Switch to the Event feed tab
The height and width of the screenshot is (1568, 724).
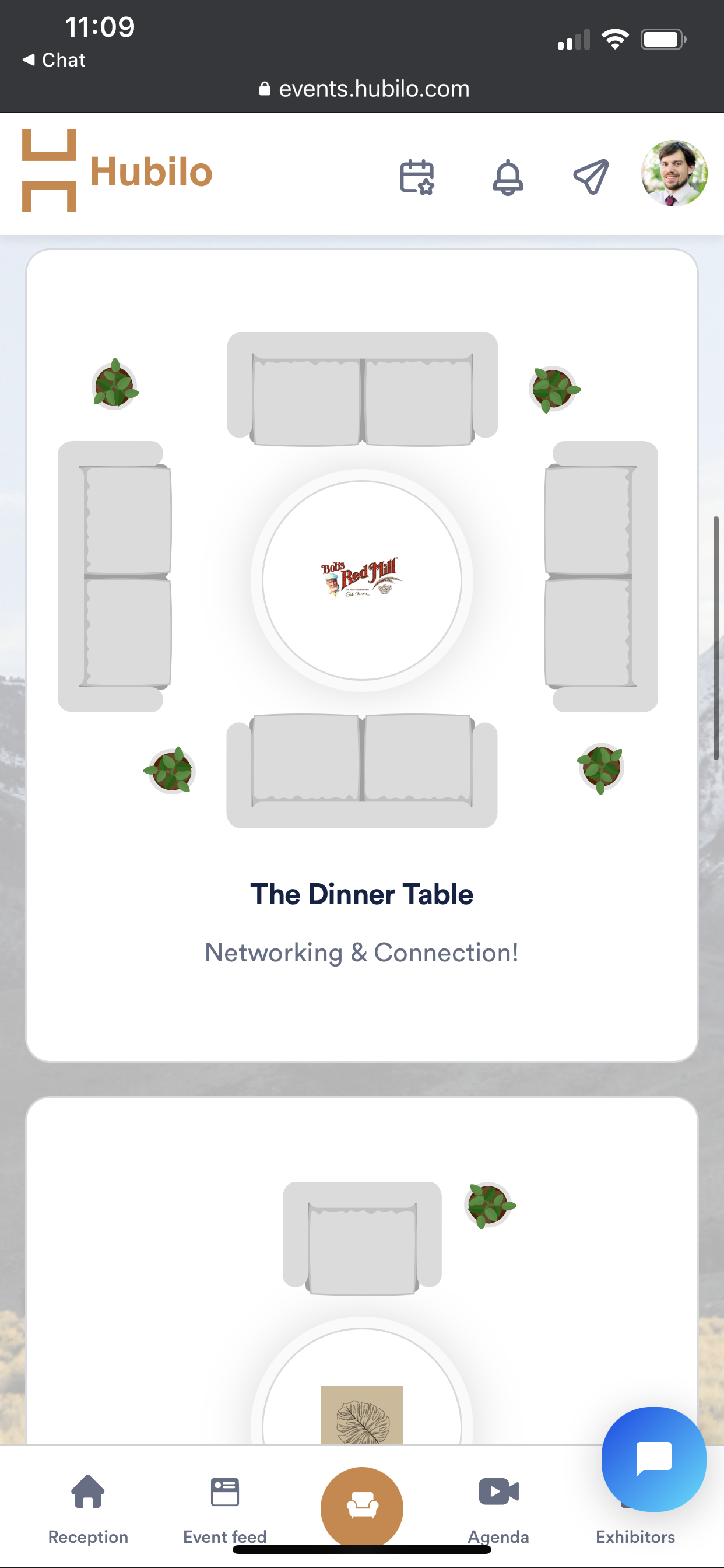(224, 1507)
